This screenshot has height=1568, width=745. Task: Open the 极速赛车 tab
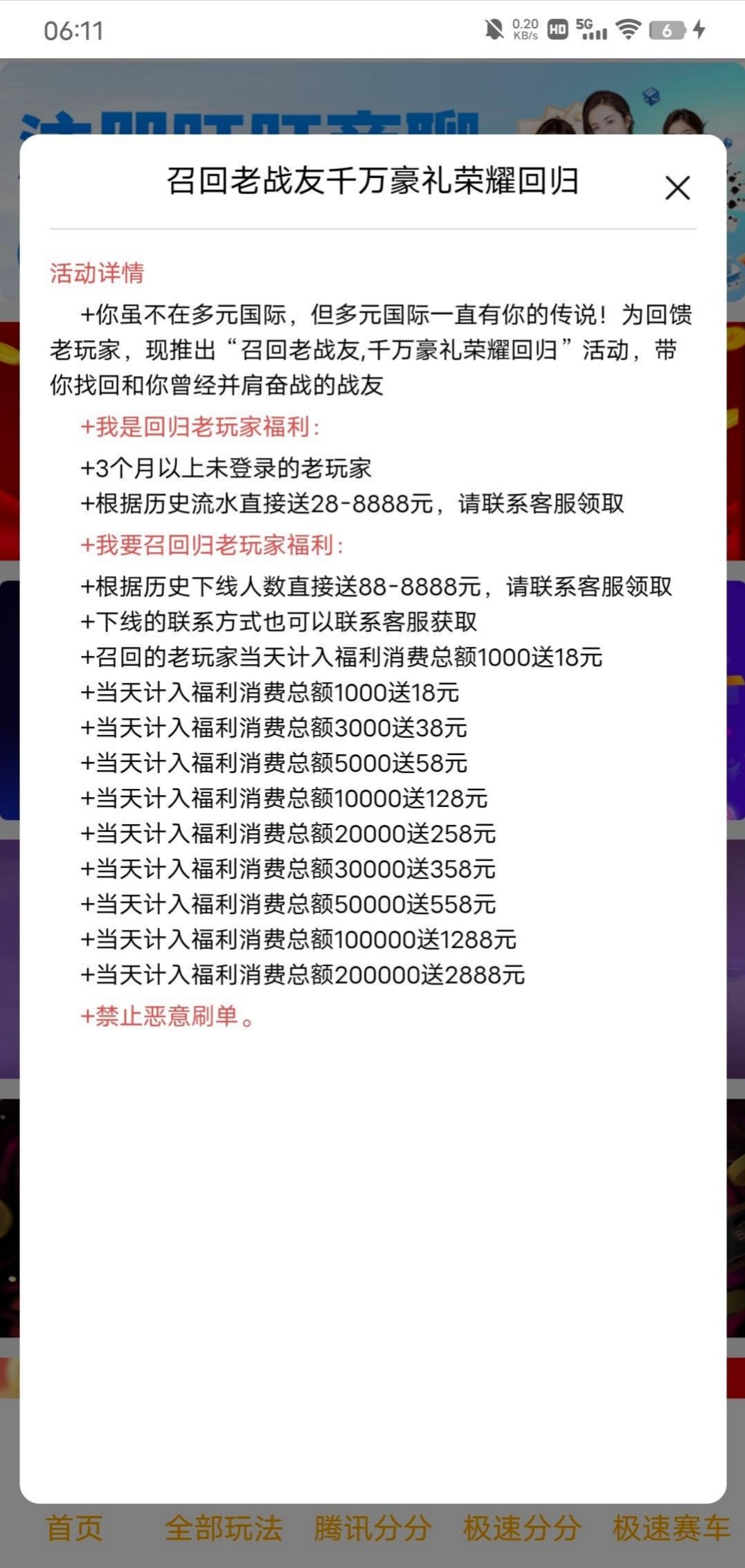(670, 1528)
